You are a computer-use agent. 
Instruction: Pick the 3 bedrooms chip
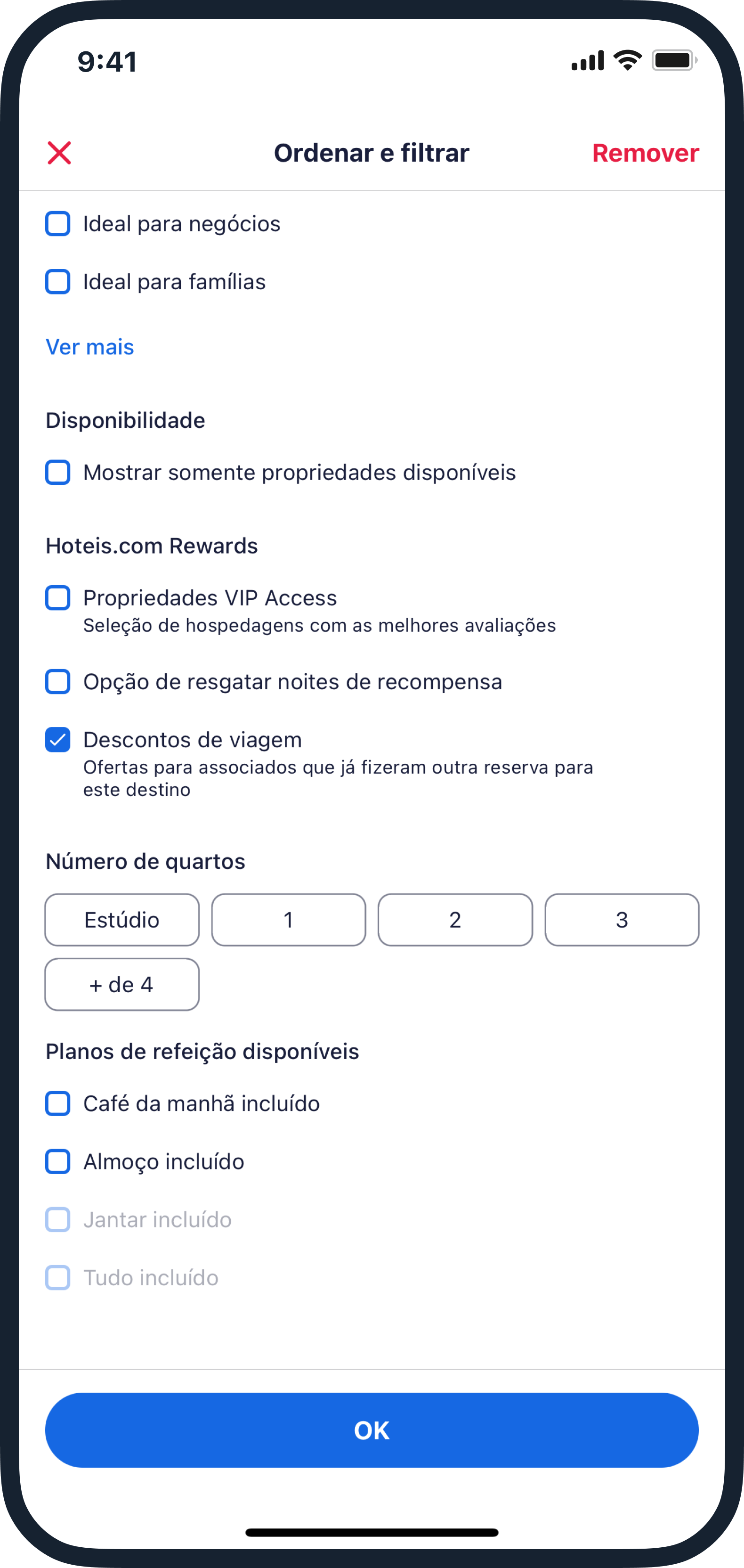621,920
